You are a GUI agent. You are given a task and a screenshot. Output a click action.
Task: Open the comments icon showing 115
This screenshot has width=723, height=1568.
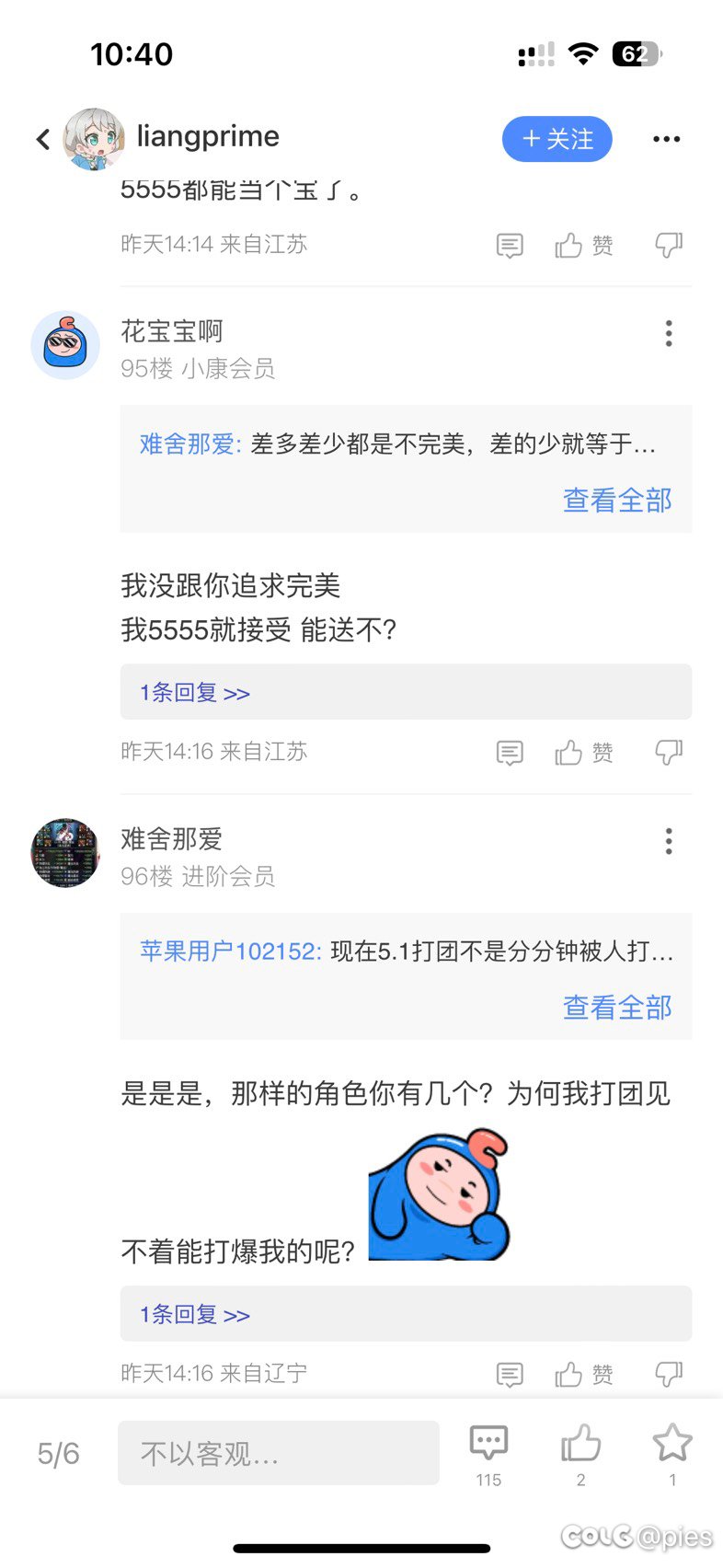[488, 1454]
